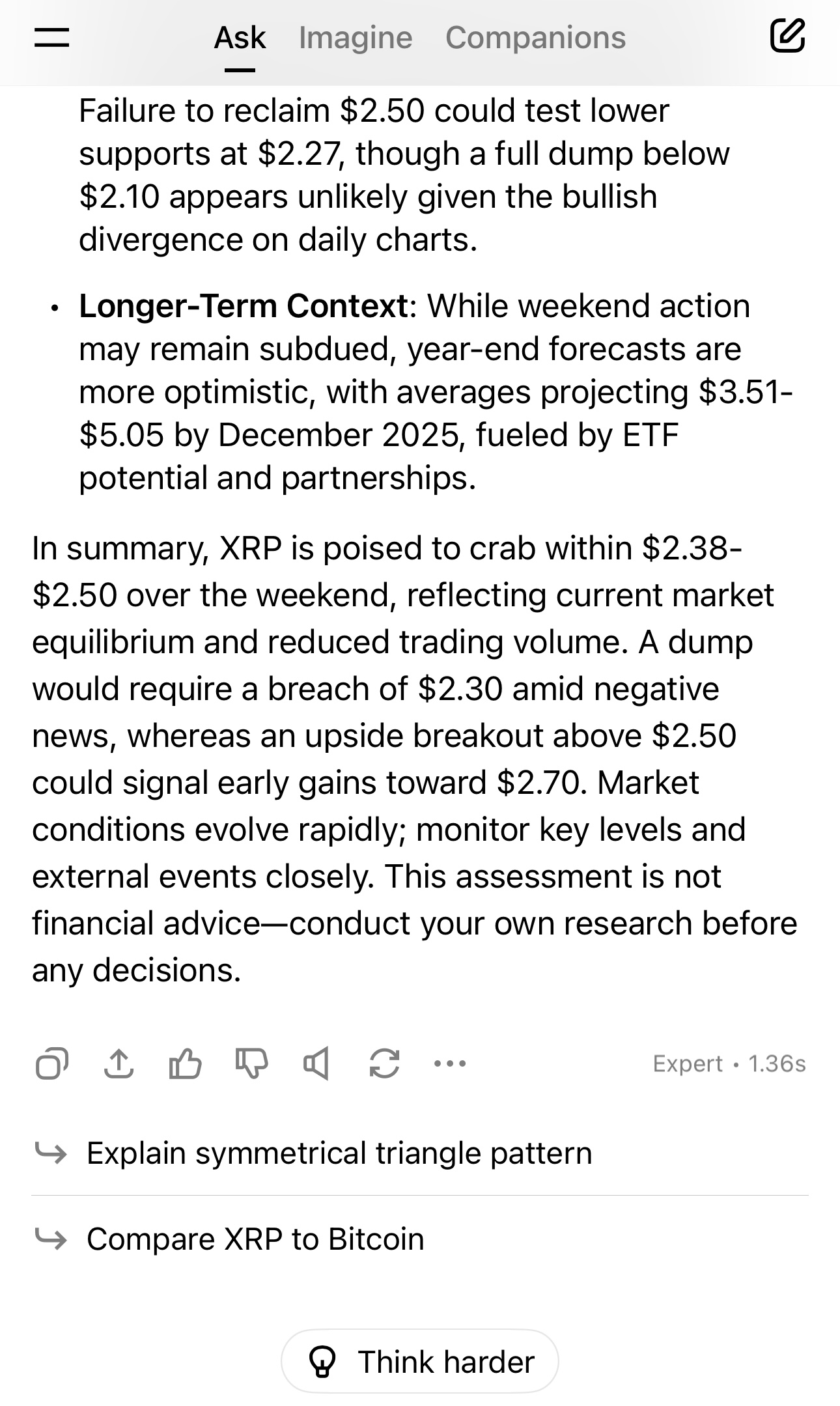Like the response with thumbs up
This screenshot has width=840, height=1406.
[185, 1063]
